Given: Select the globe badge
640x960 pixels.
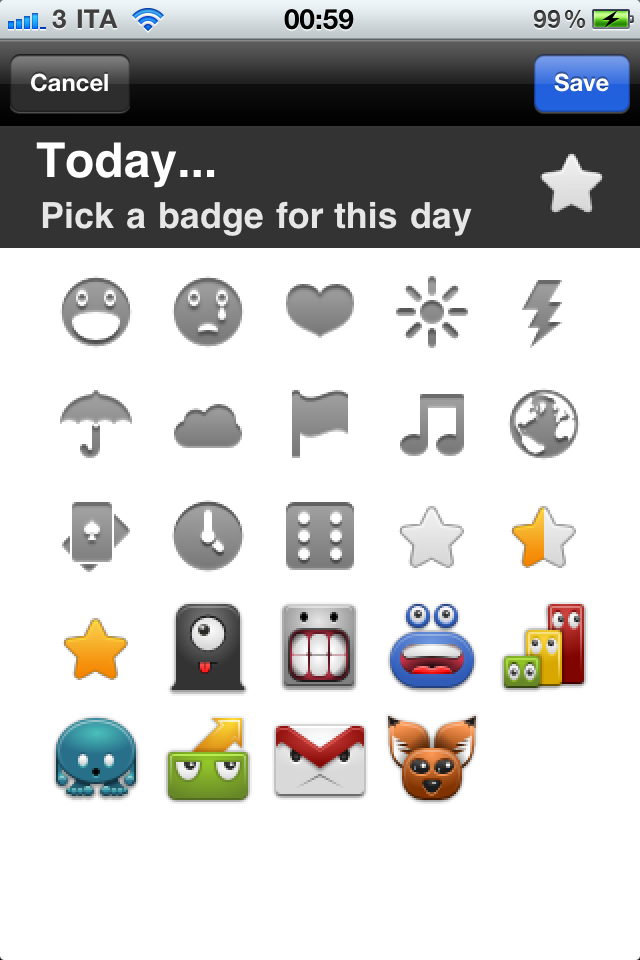Looking at the screenshot, I should (x=544, y=424).
